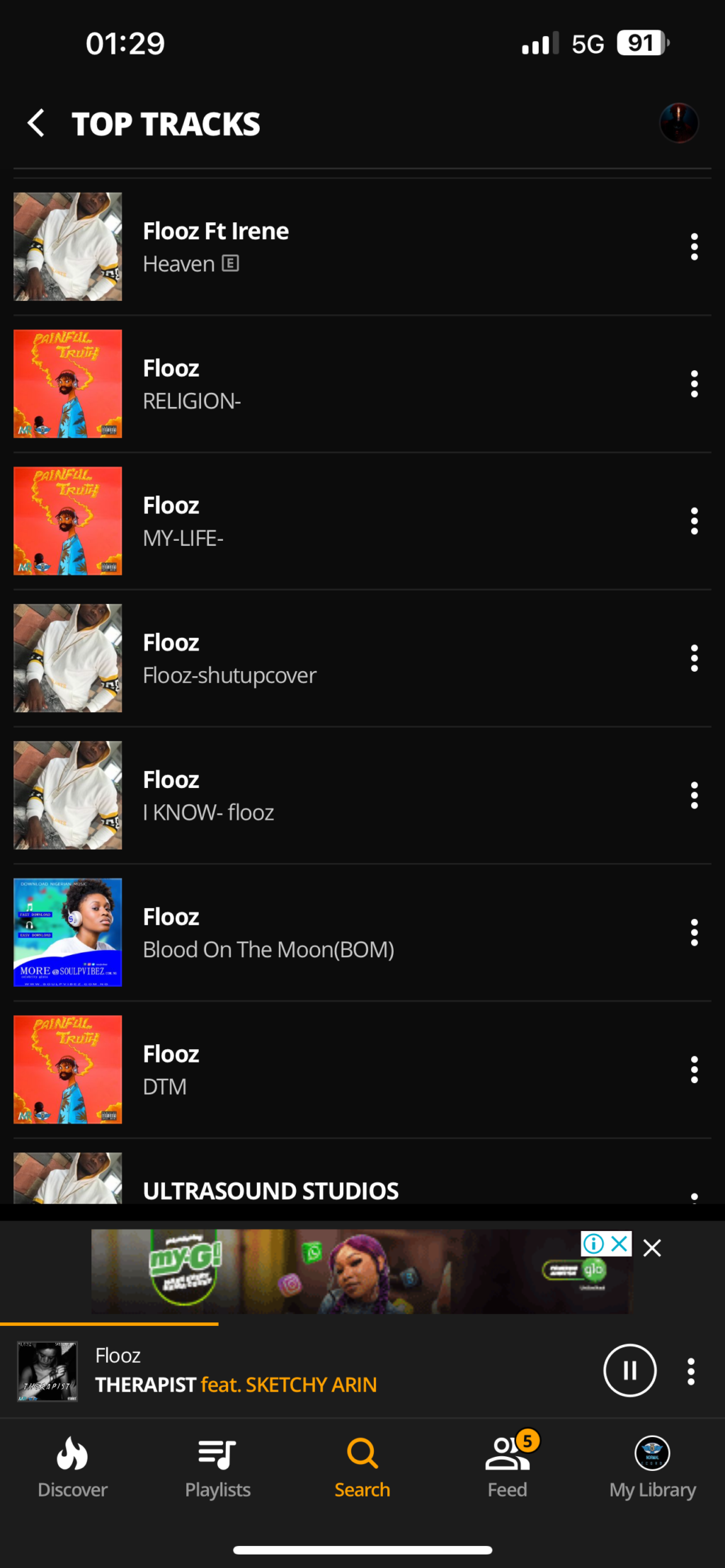Switch to the Discover tab
The image size is (725, 1568).
pos(72,1467)
